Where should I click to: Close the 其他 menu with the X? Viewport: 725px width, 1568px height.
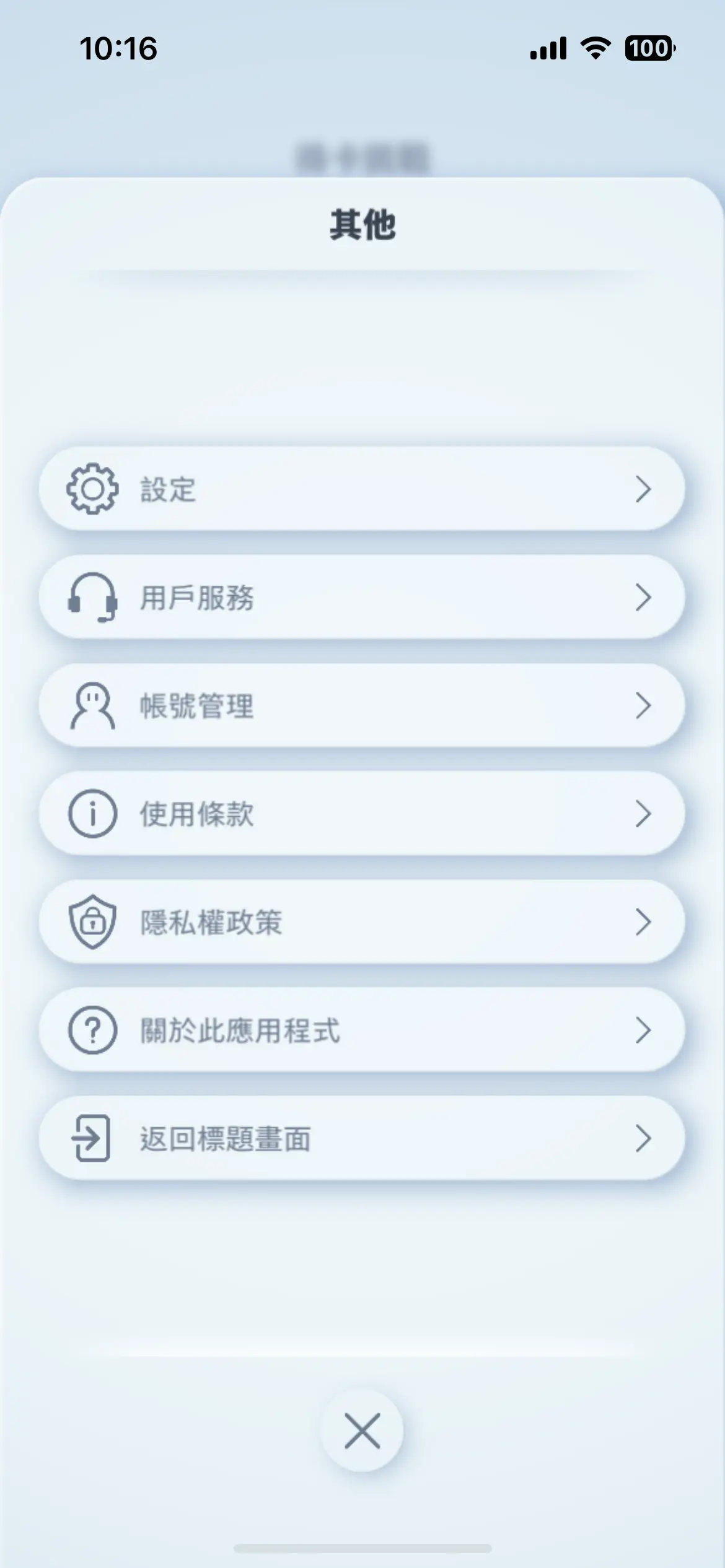coord(362,1431)
